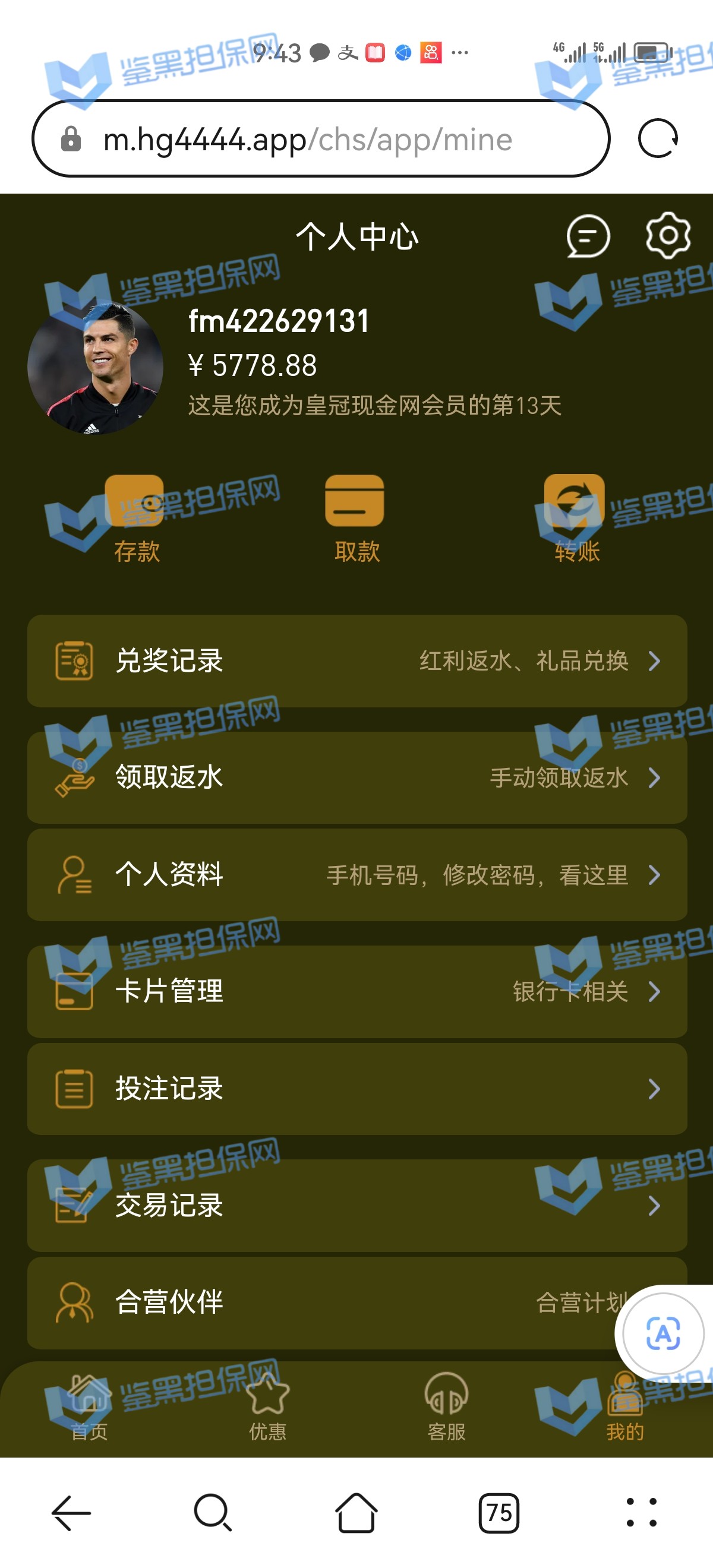Open the browser tabs counter showing 75
The width and height of the screenshot is (713, 1568).
click(x=498, y=1513)
